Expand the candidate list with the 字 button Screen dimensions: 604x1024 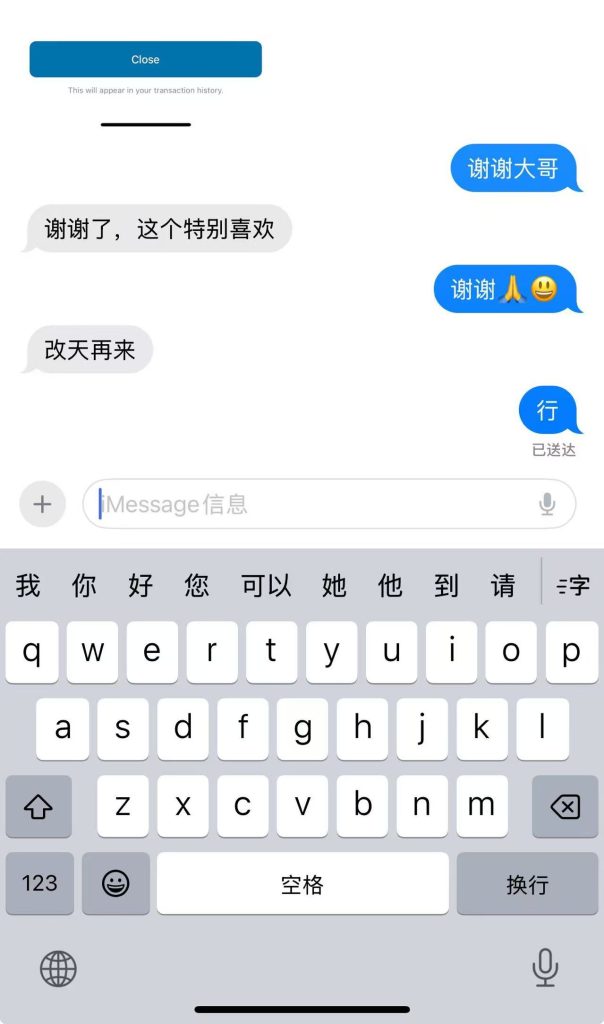(573, 585)
